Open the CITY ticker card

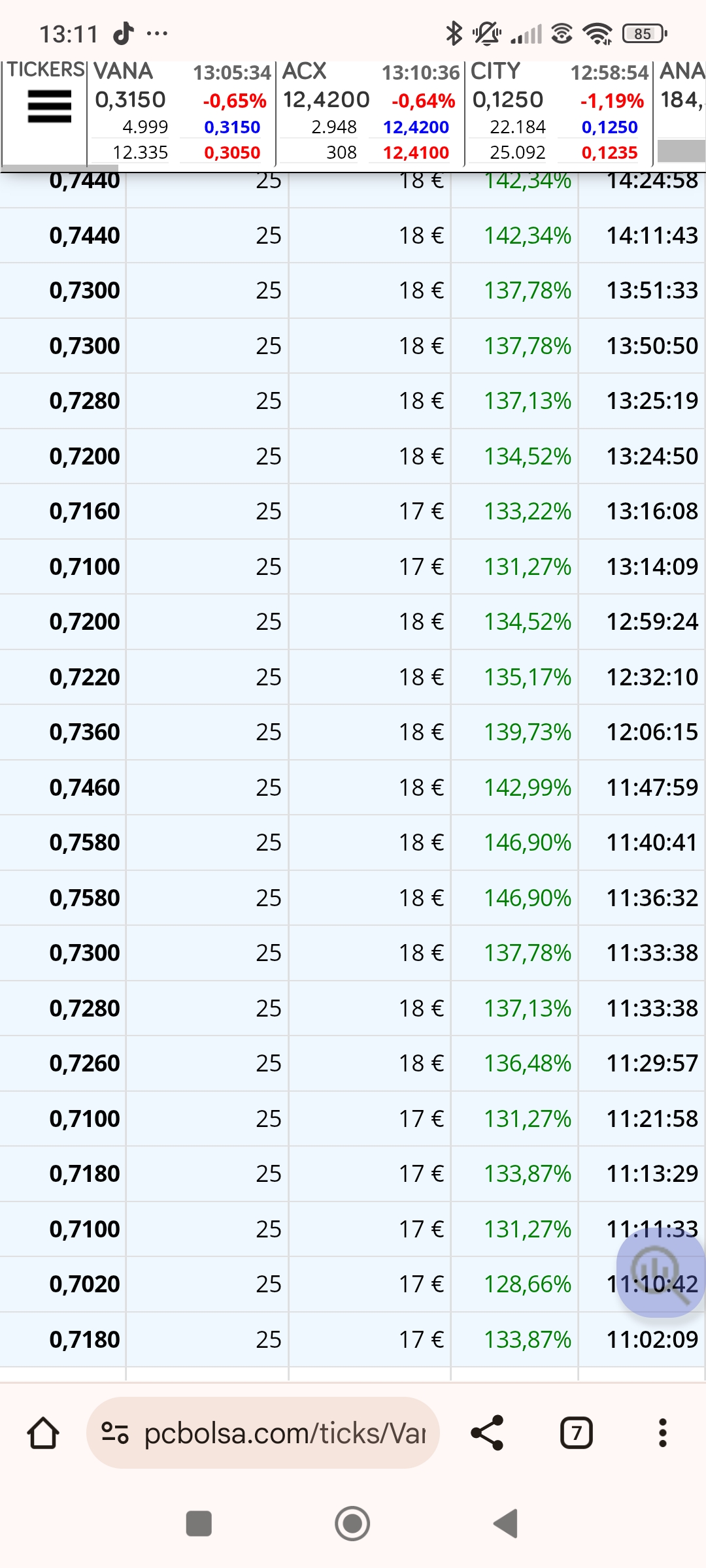[x=559, y=112]
